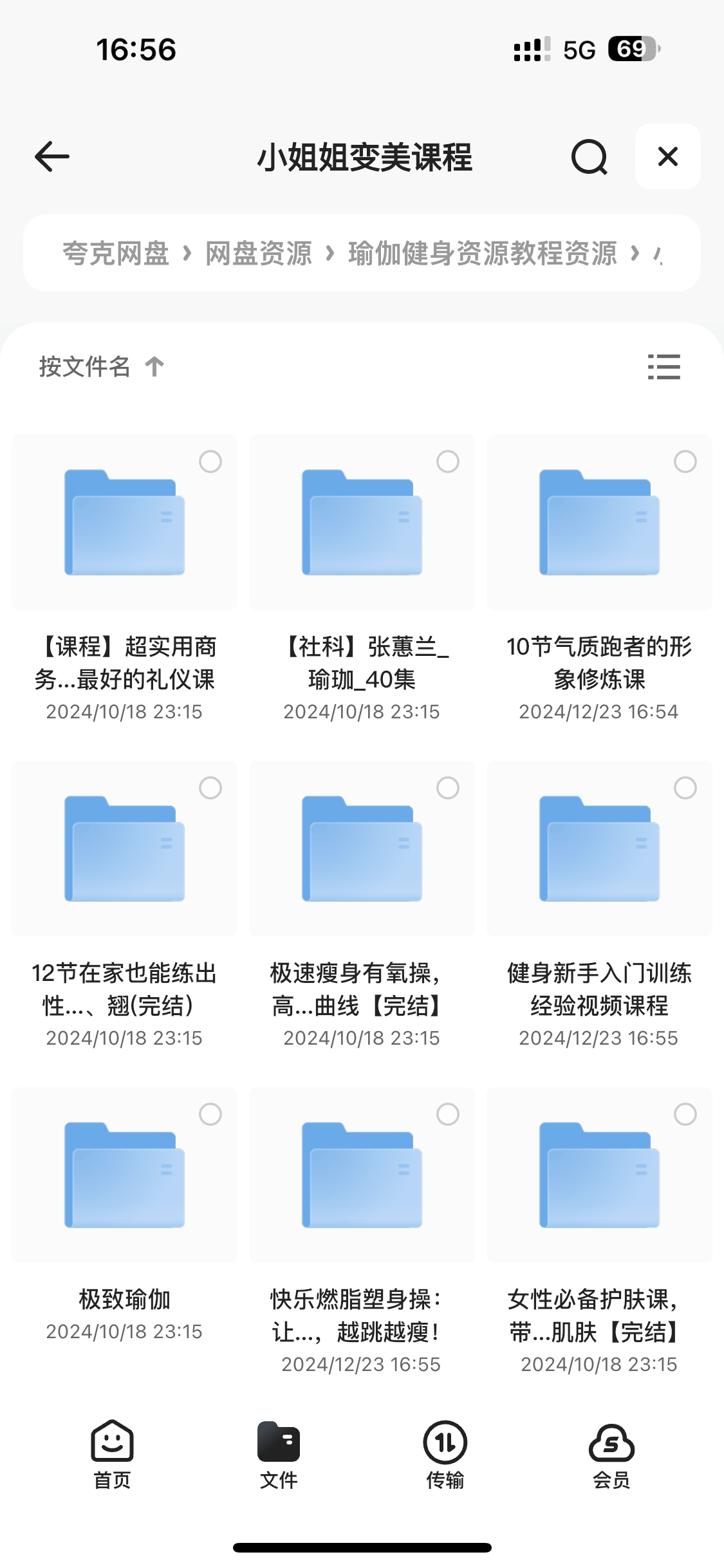Viewport: 724px width, 1568px height.
Task: Select the 12节在家也能练出 folder circle
Action: click(x=210, y=788)
